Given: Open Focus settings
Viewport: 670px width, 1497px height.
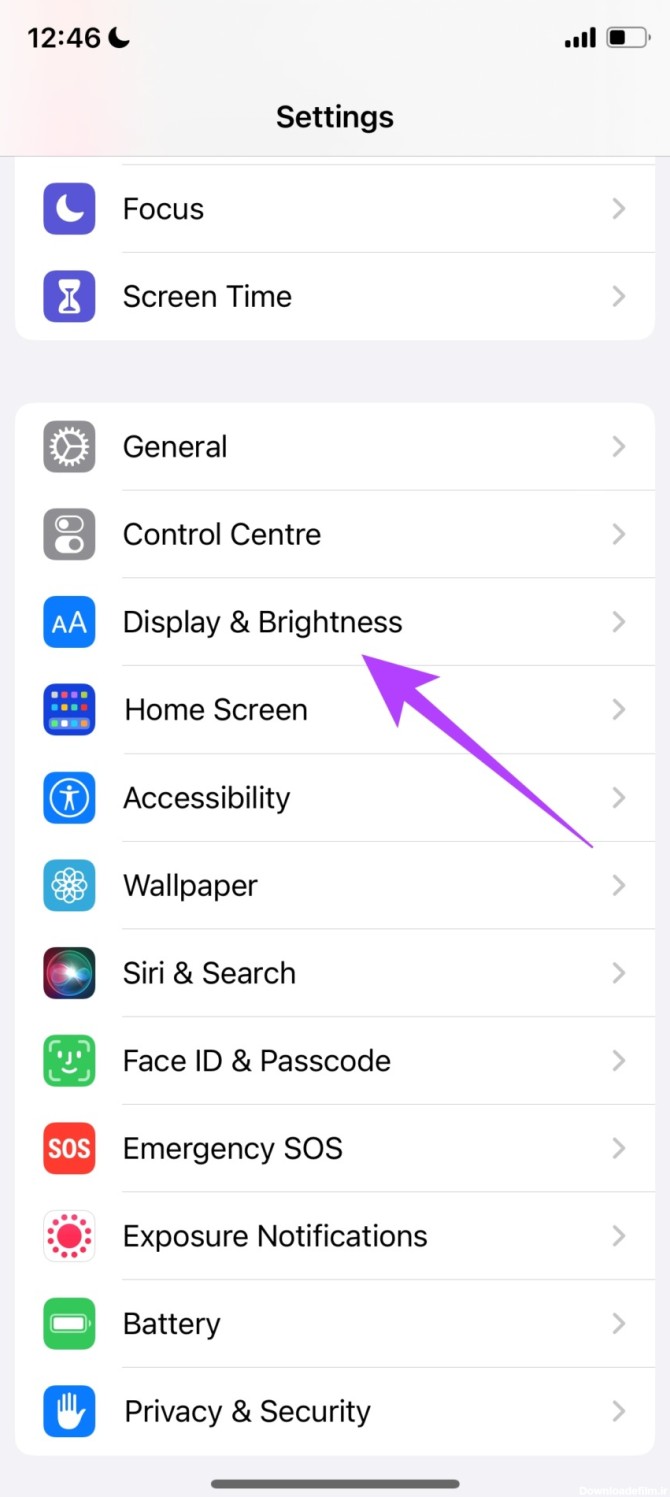Looking at the screenshot, I should point(335,208).
